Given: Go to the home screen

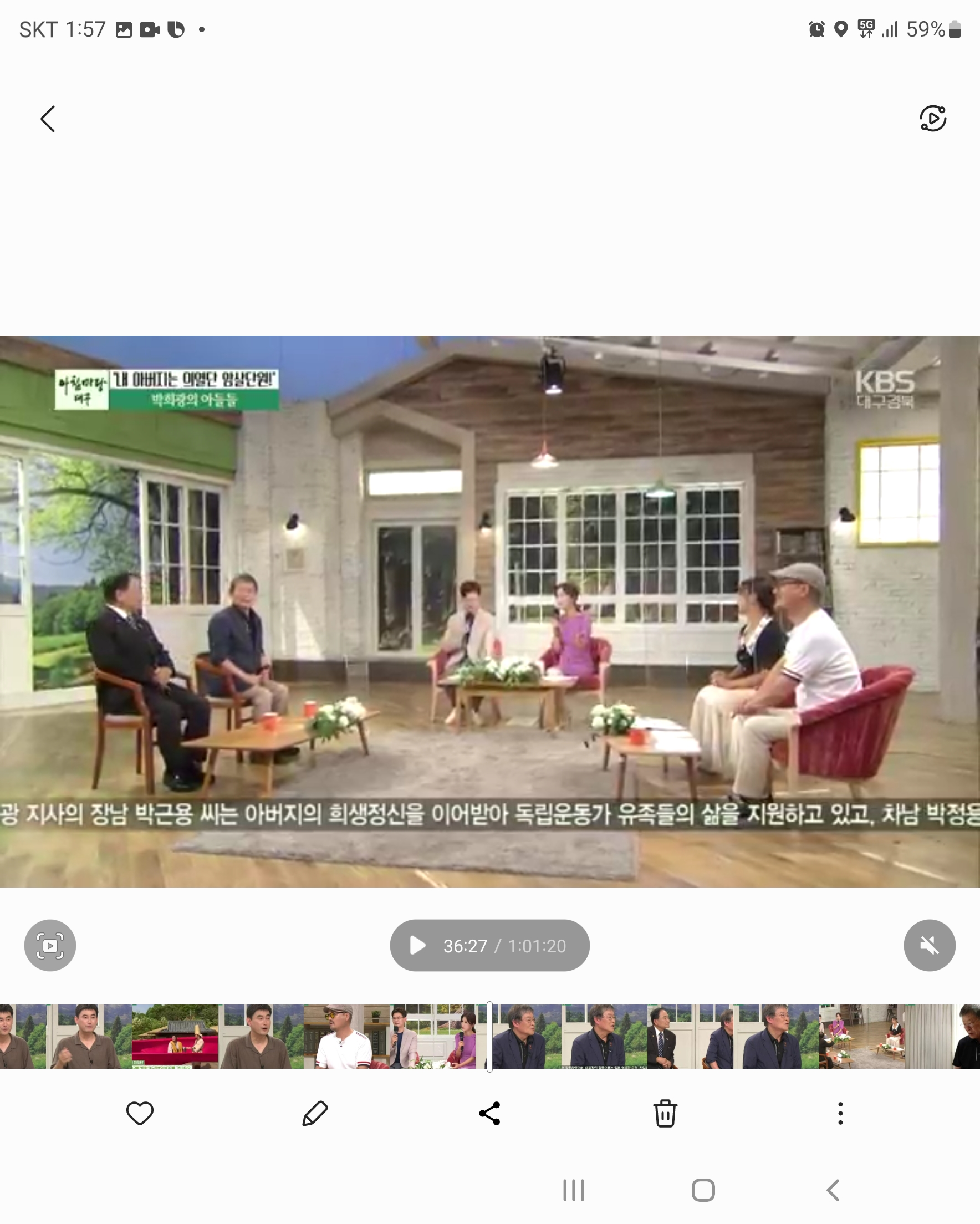Looking at the screenshot, I should click(703, 1191).
